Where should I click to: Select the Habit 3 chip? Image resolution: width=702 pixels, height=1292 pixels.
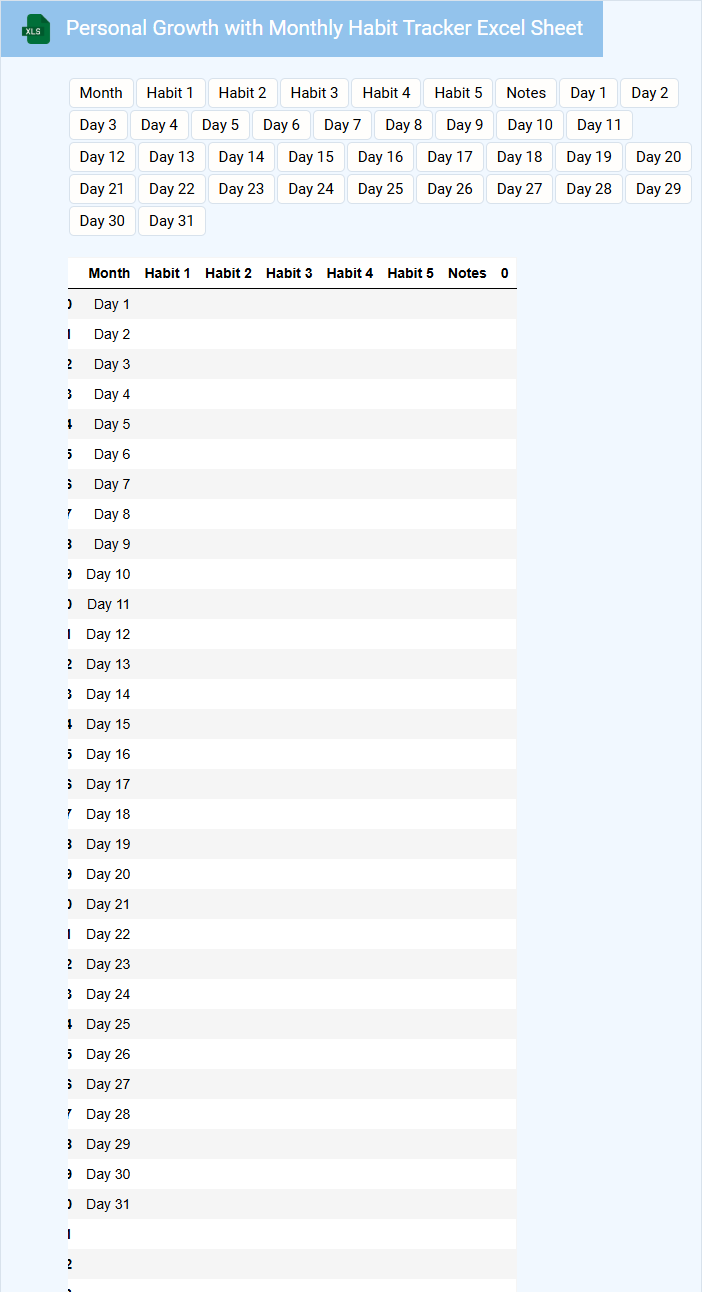coord(314,93)
